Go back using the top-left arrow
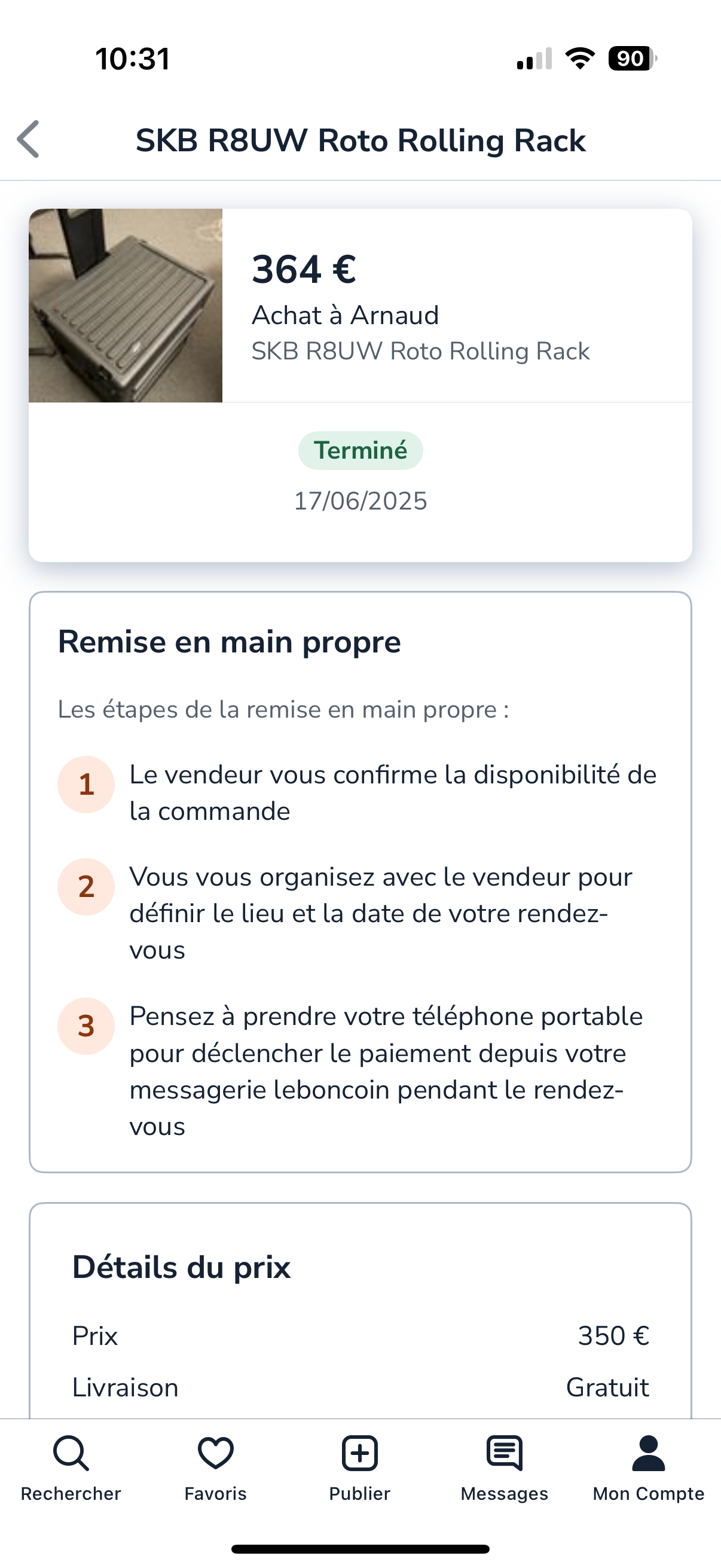721x1568 pixels. (28, 139)
